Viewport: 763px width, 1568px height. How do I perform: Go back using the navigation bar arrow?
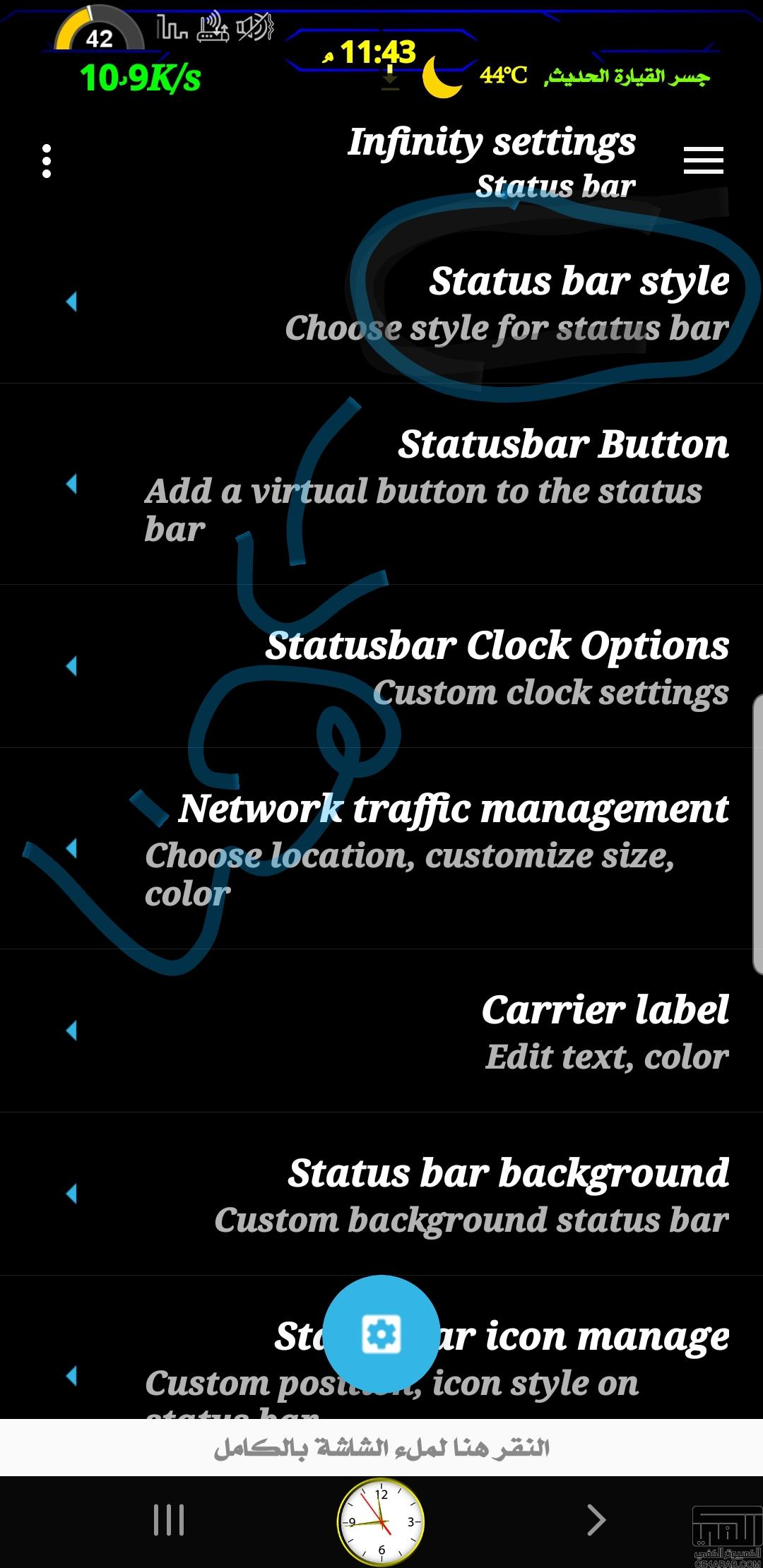pyautogui.click(x=596, y=1520)
